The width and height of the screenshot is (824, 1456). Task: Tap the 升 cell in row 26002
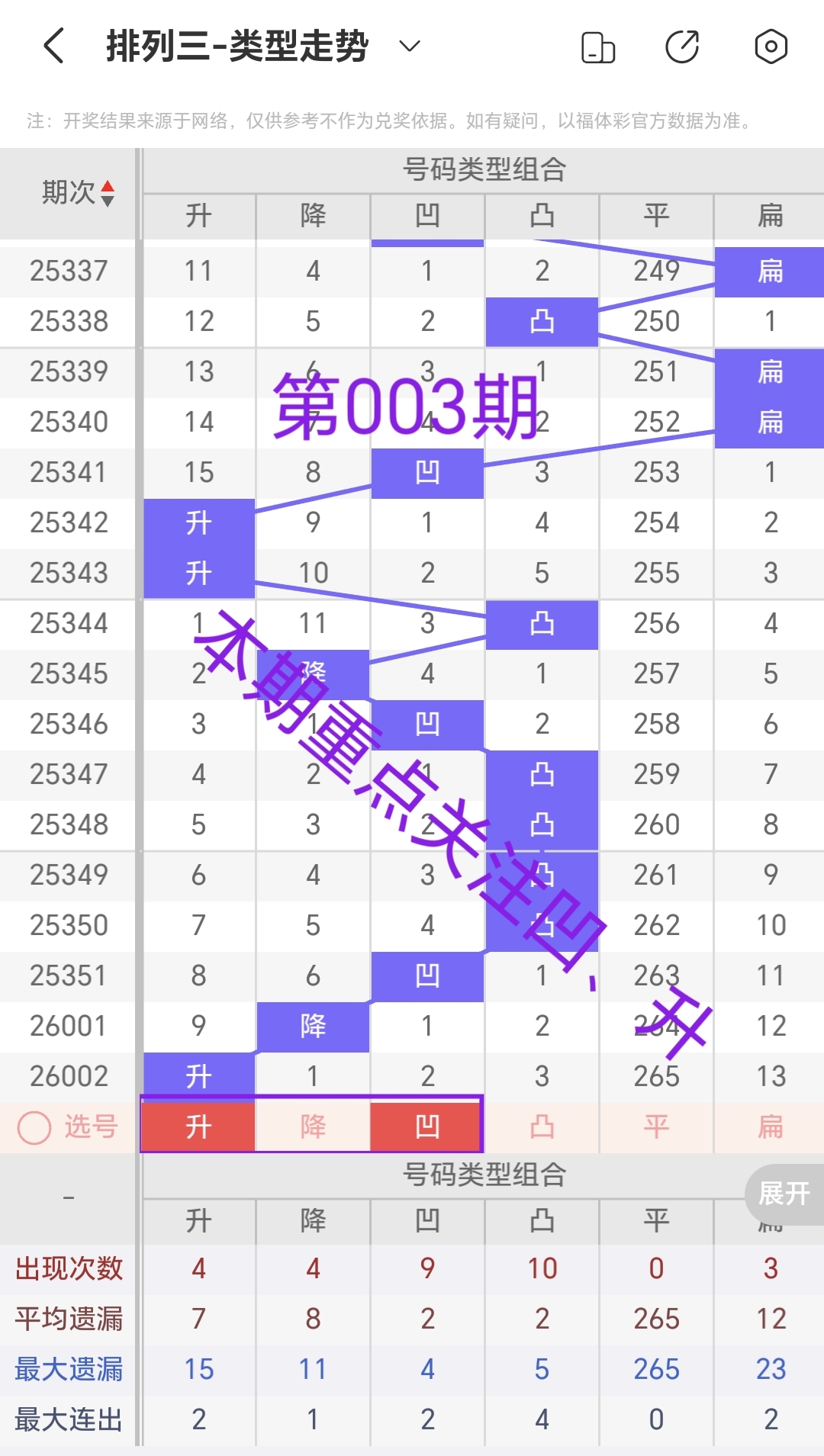coord(198,1075)
